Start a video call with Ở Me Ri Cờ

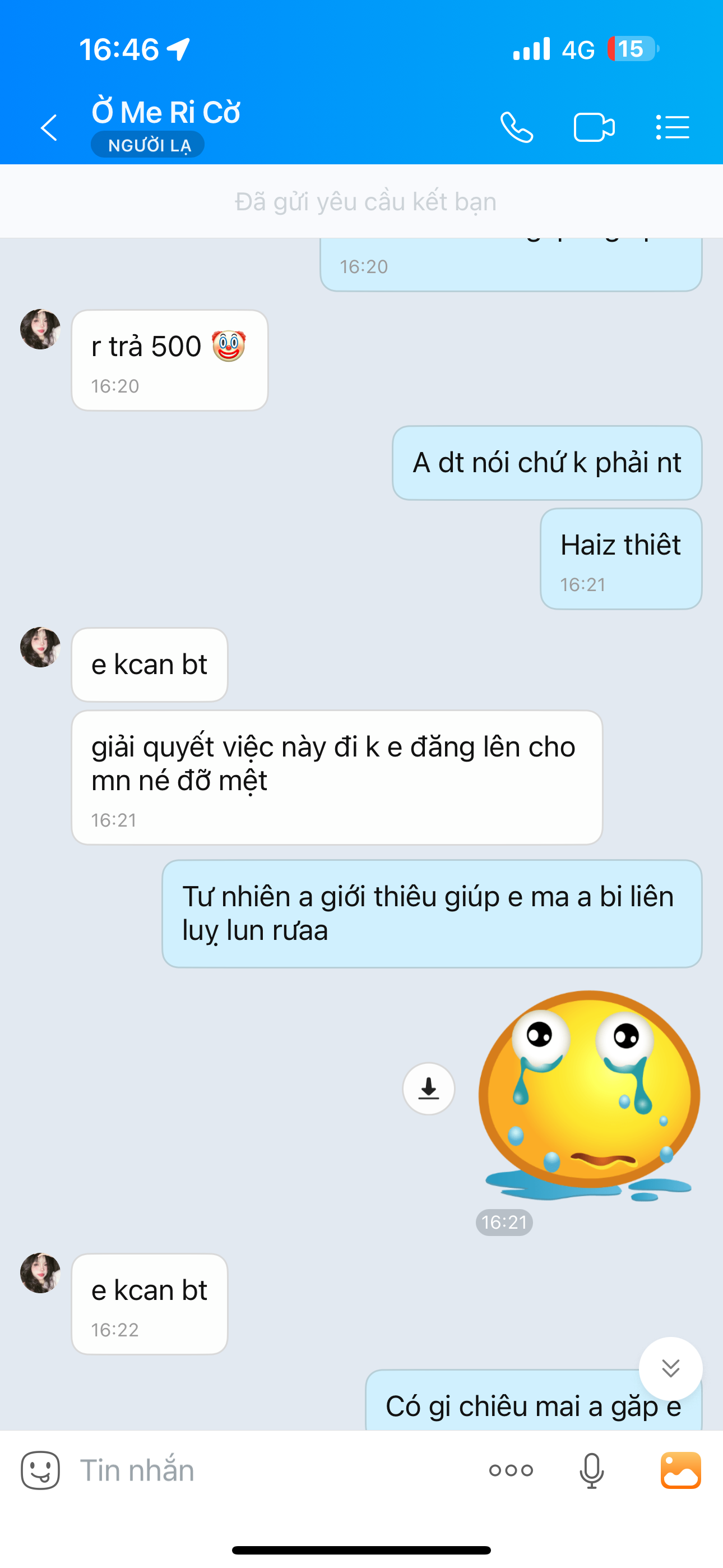594,128
